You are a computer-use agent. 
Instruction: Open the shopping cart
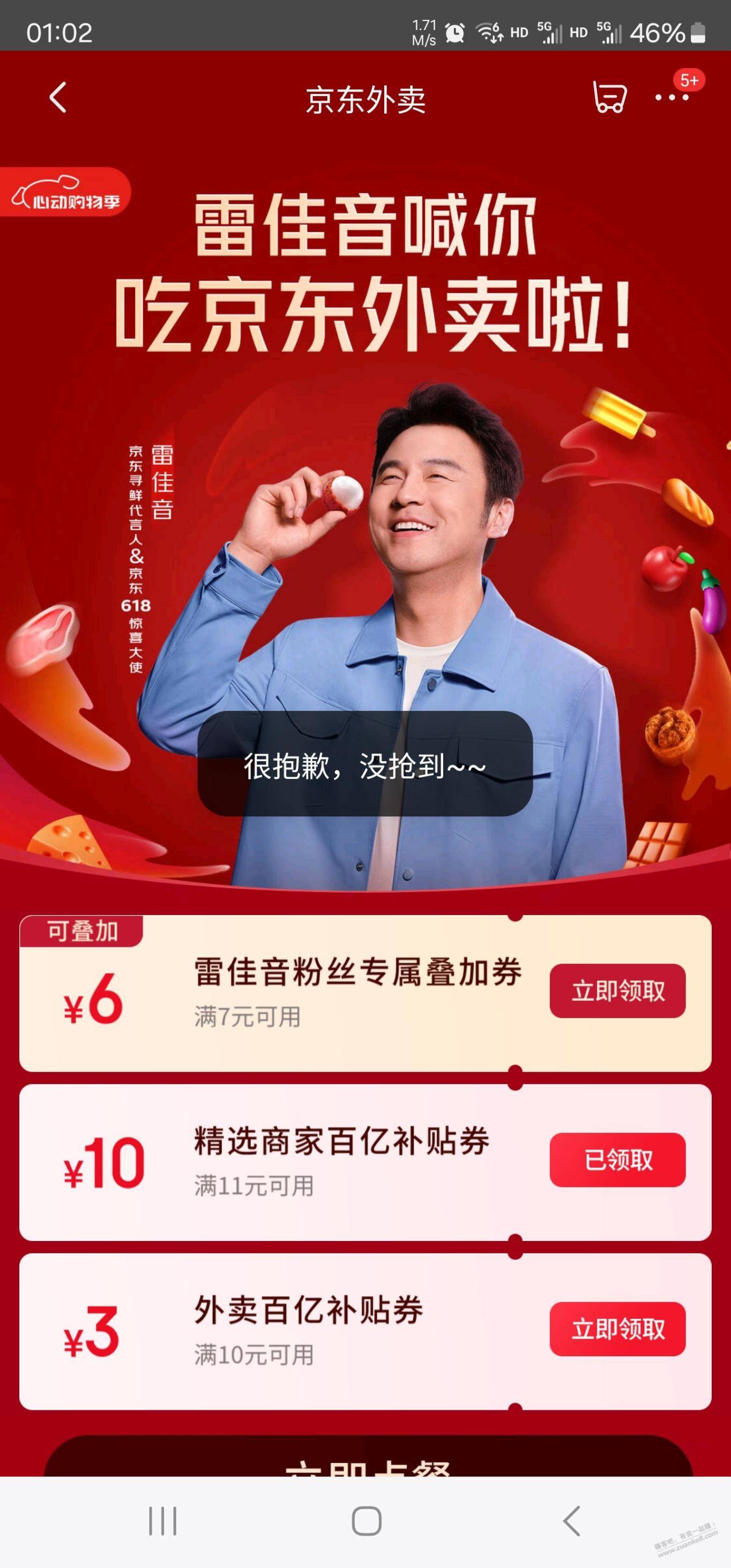click(609, 98)
